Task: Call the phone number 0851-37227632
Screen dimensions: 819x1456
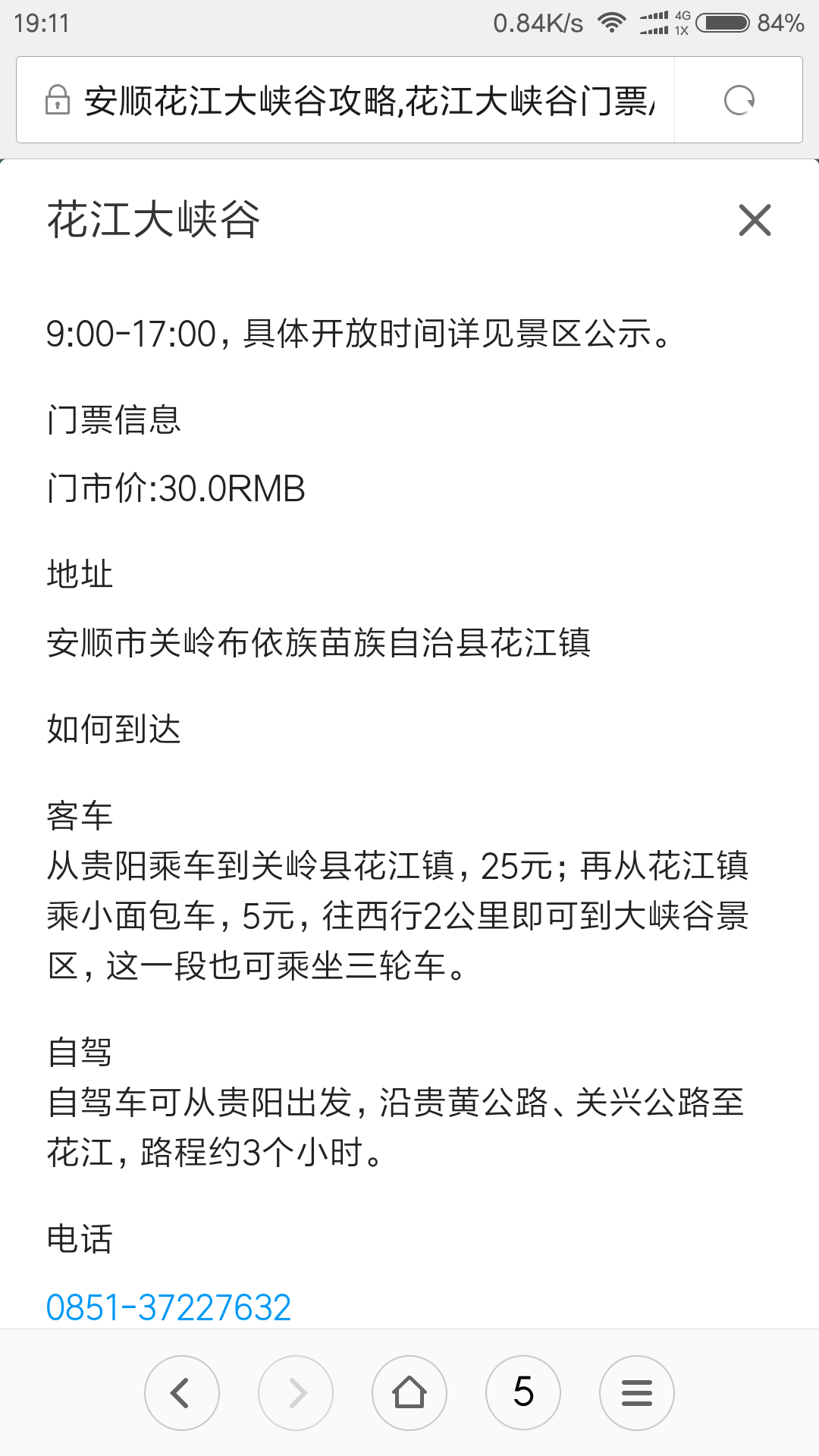Action: coord(168,1307)
